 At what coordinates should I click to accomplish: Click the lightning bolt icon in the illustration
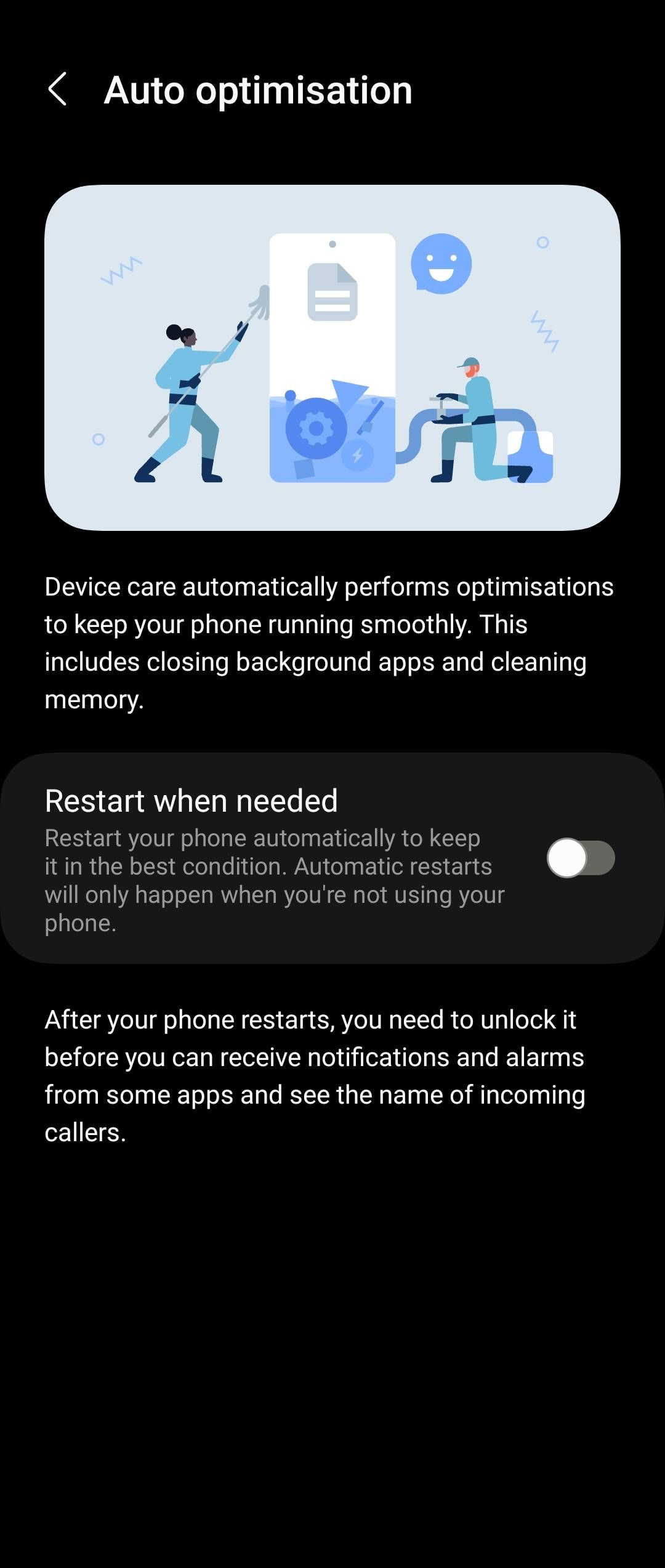(x=358, y=456)
